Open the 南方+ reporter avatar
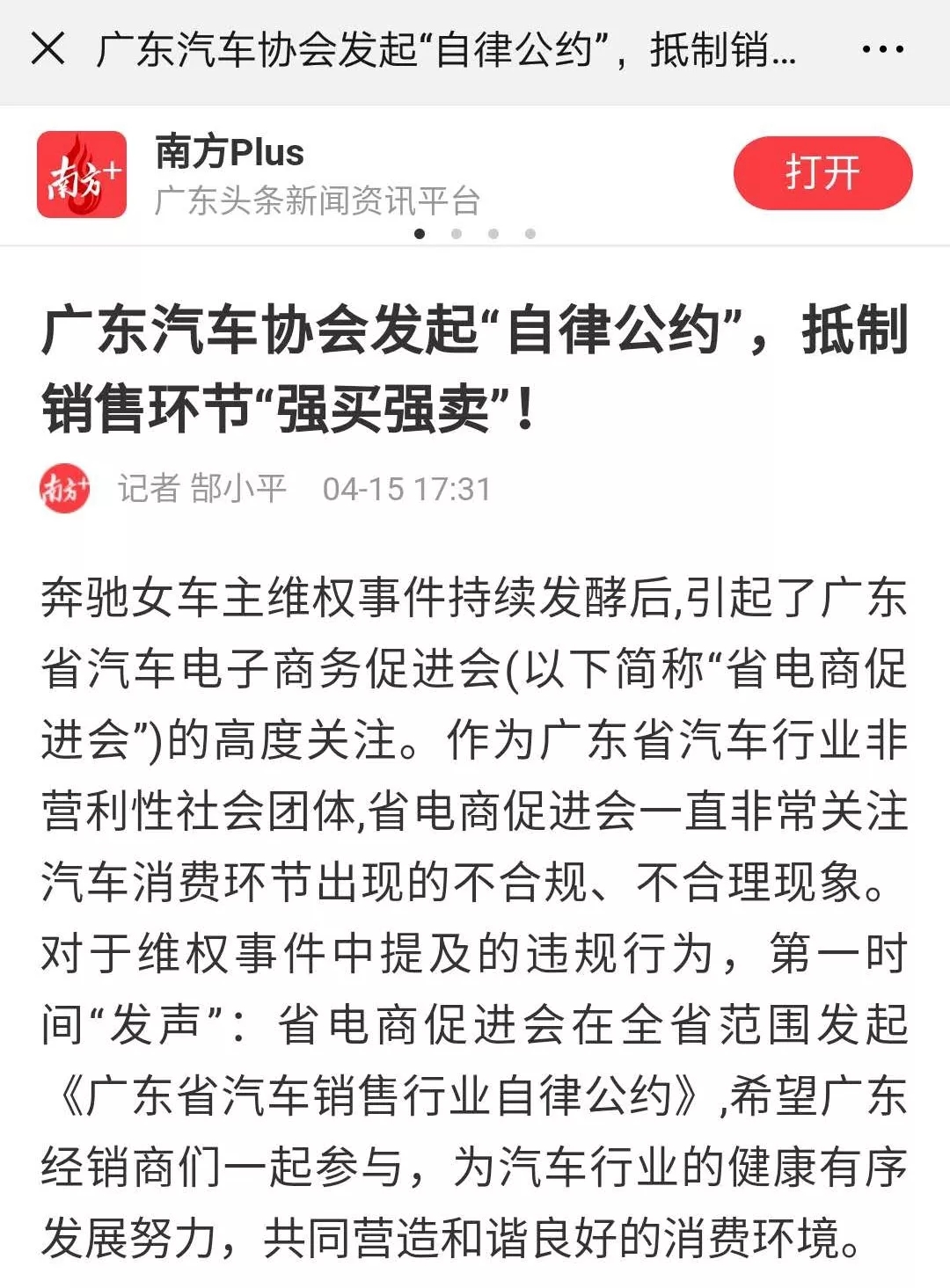The height and width of the screenshot is (1288, 950). pos(65,489)
